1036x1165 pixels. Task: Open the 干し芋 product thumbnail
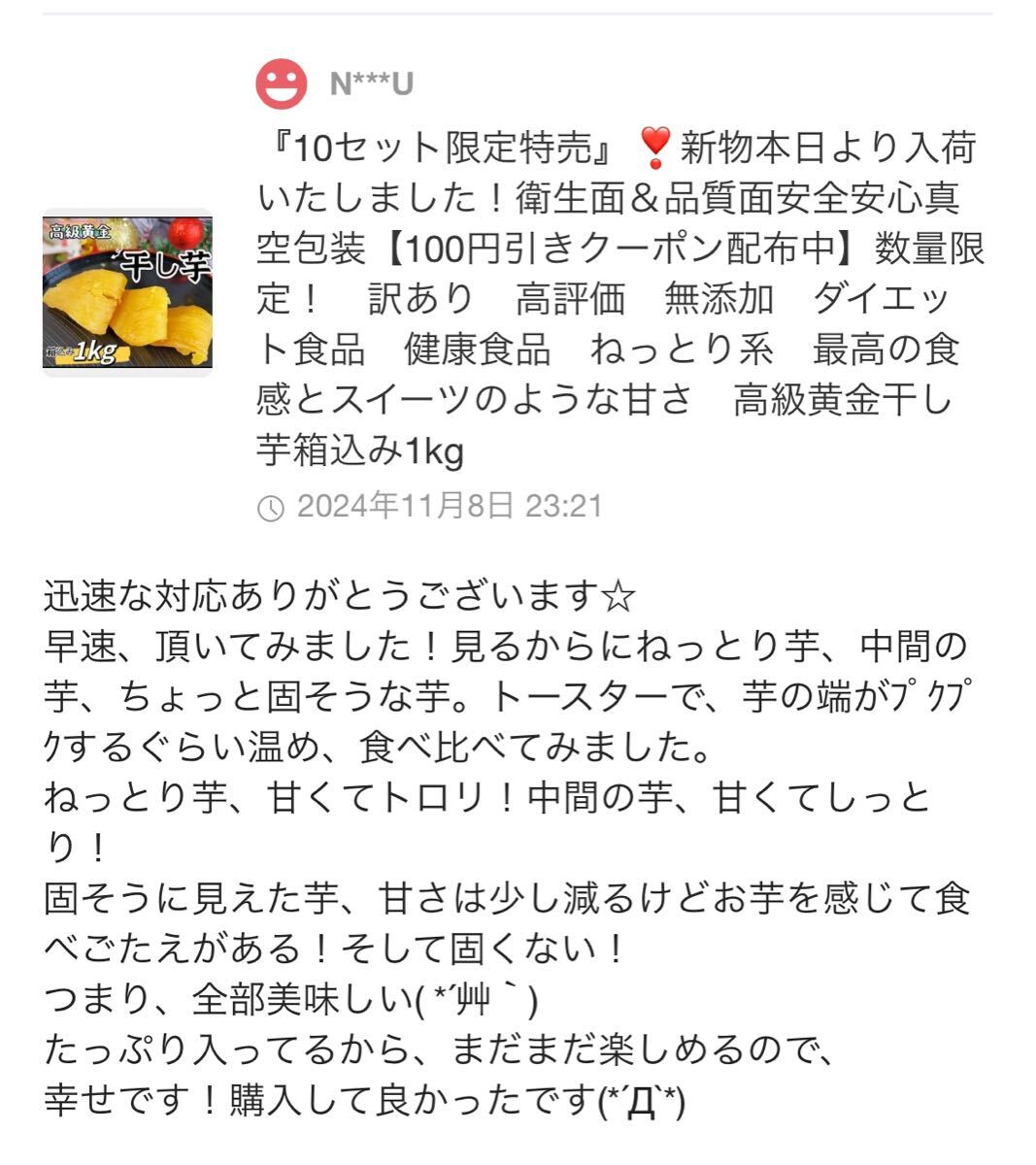pos(127,292)
